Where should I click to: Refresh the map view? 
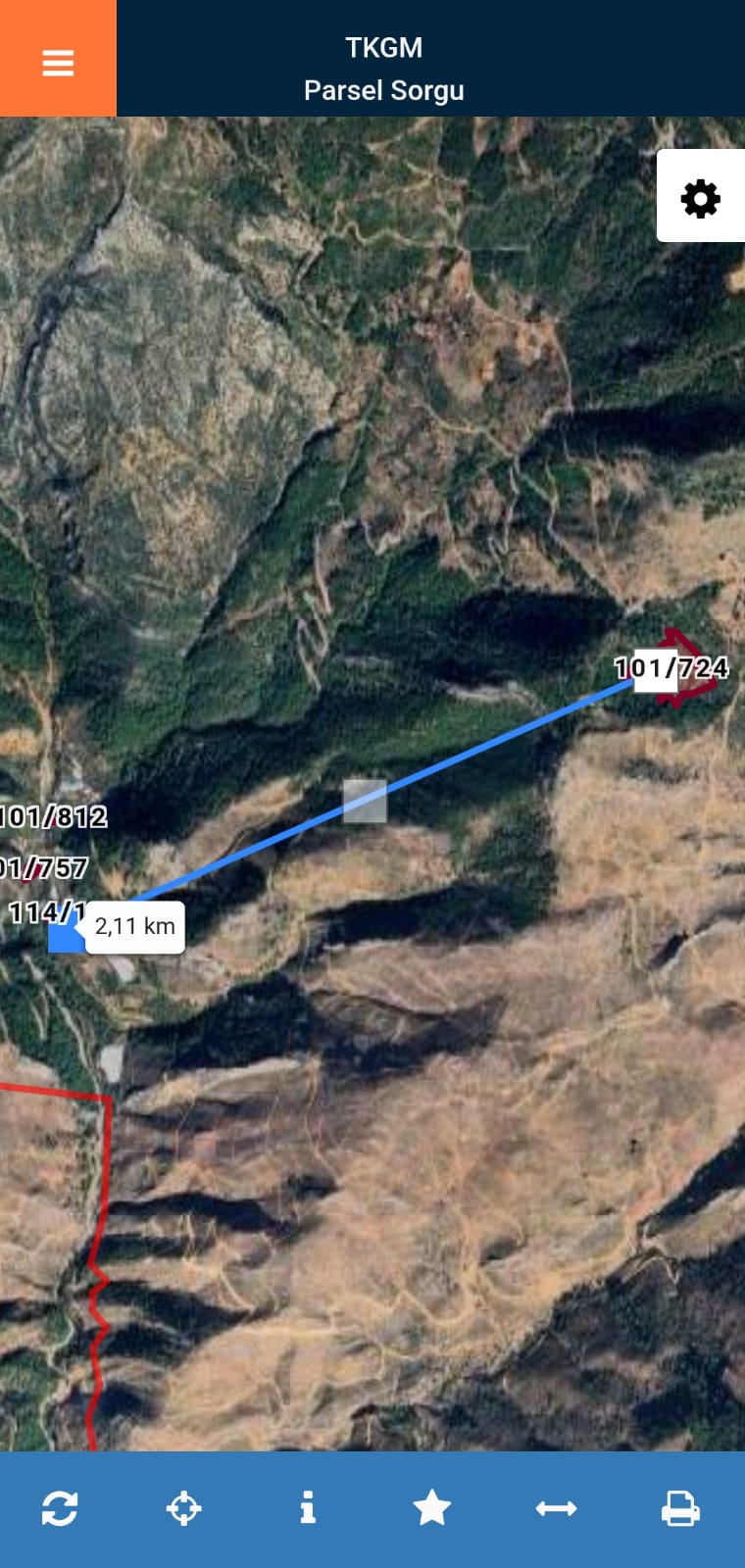click(x=60, y=1508)
